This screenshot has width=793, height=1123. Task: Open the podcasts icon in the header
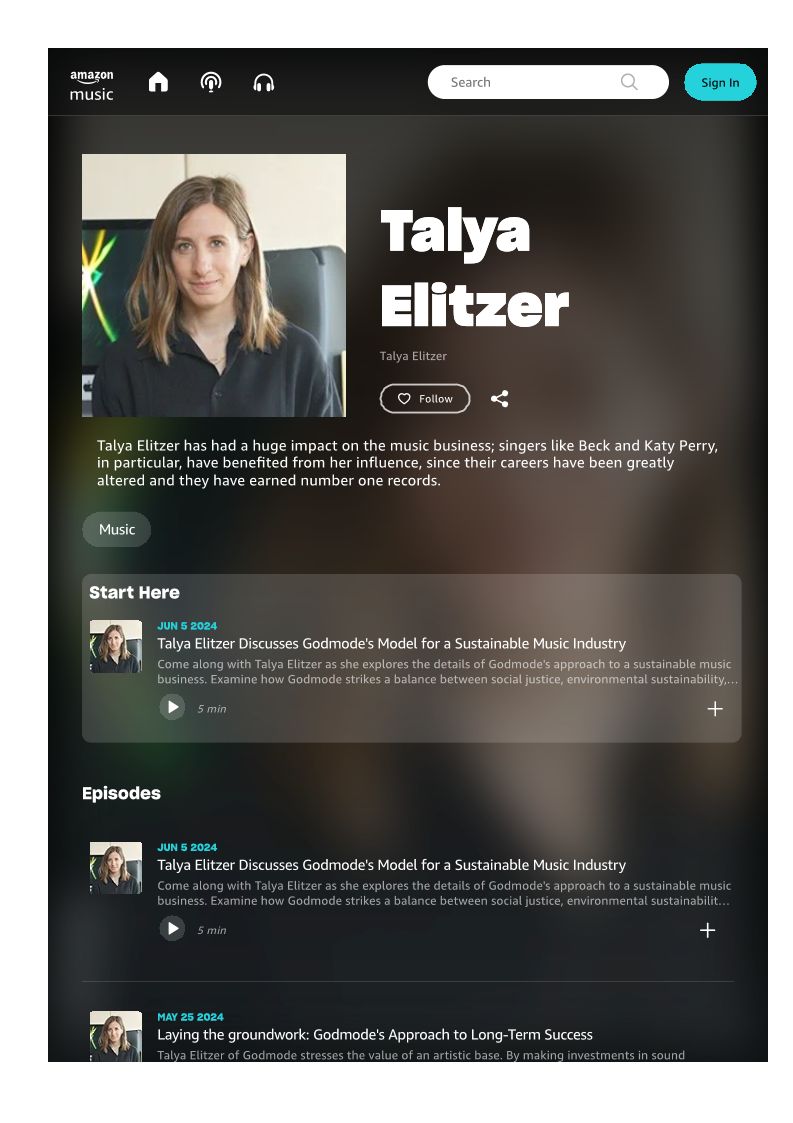(211, 82)
